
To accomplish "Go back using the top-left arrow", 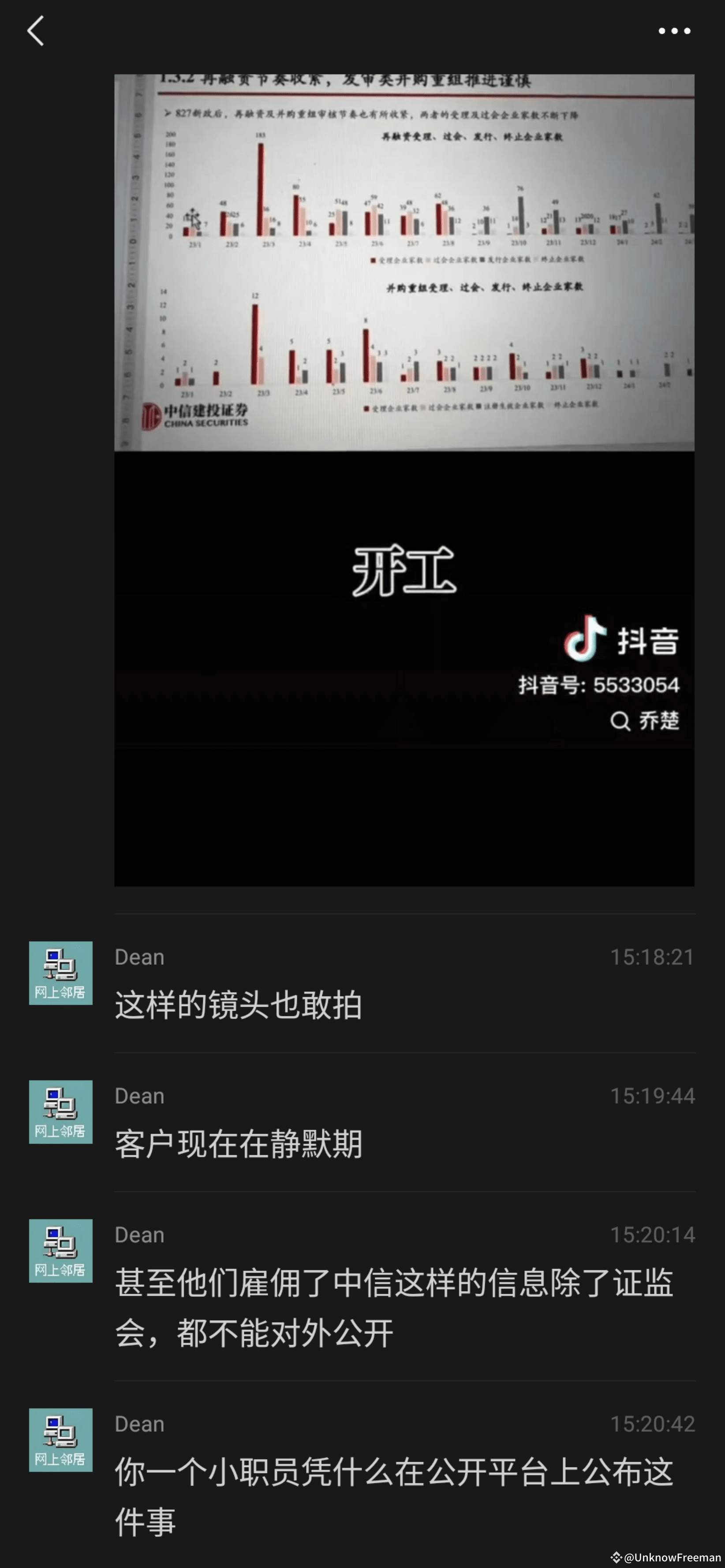I will [35, 31].
